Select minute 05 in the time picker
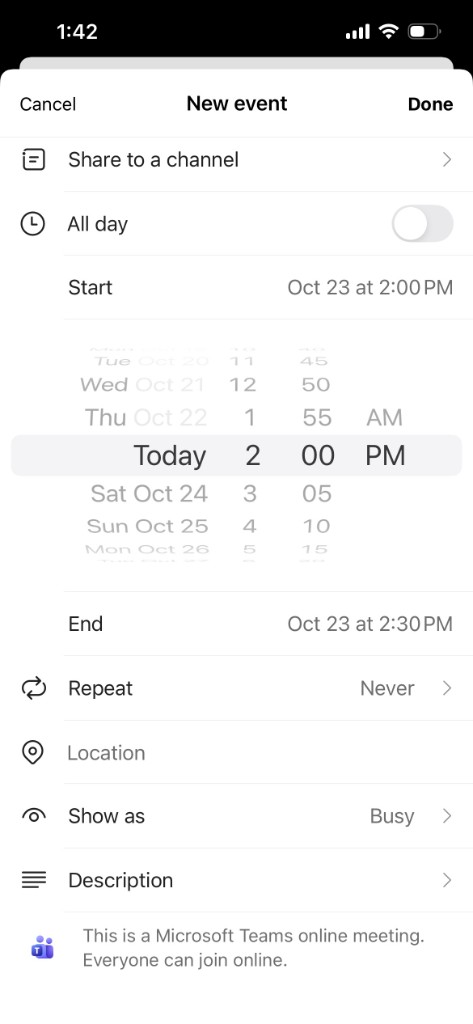 click(317, 493)
